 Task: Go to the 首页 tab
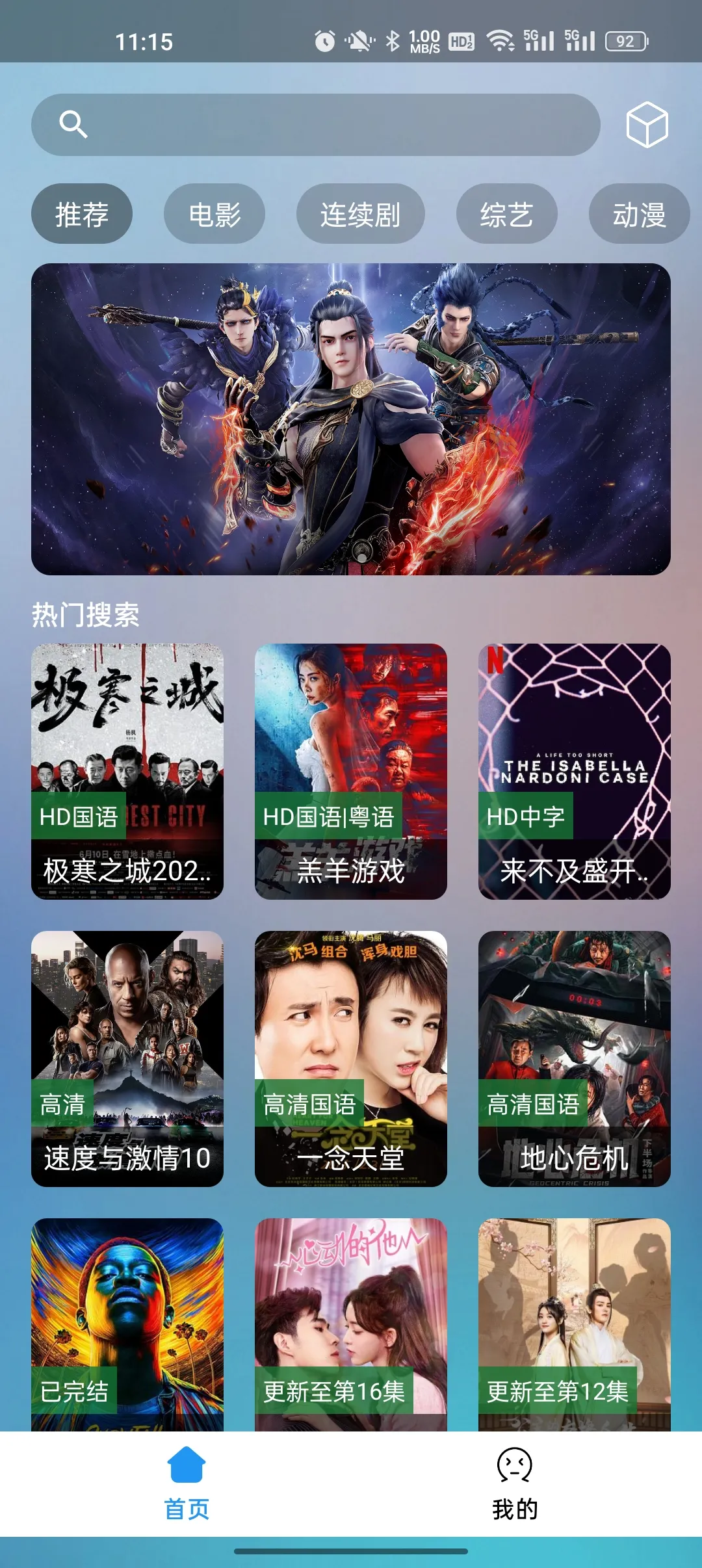(187, 1483)
